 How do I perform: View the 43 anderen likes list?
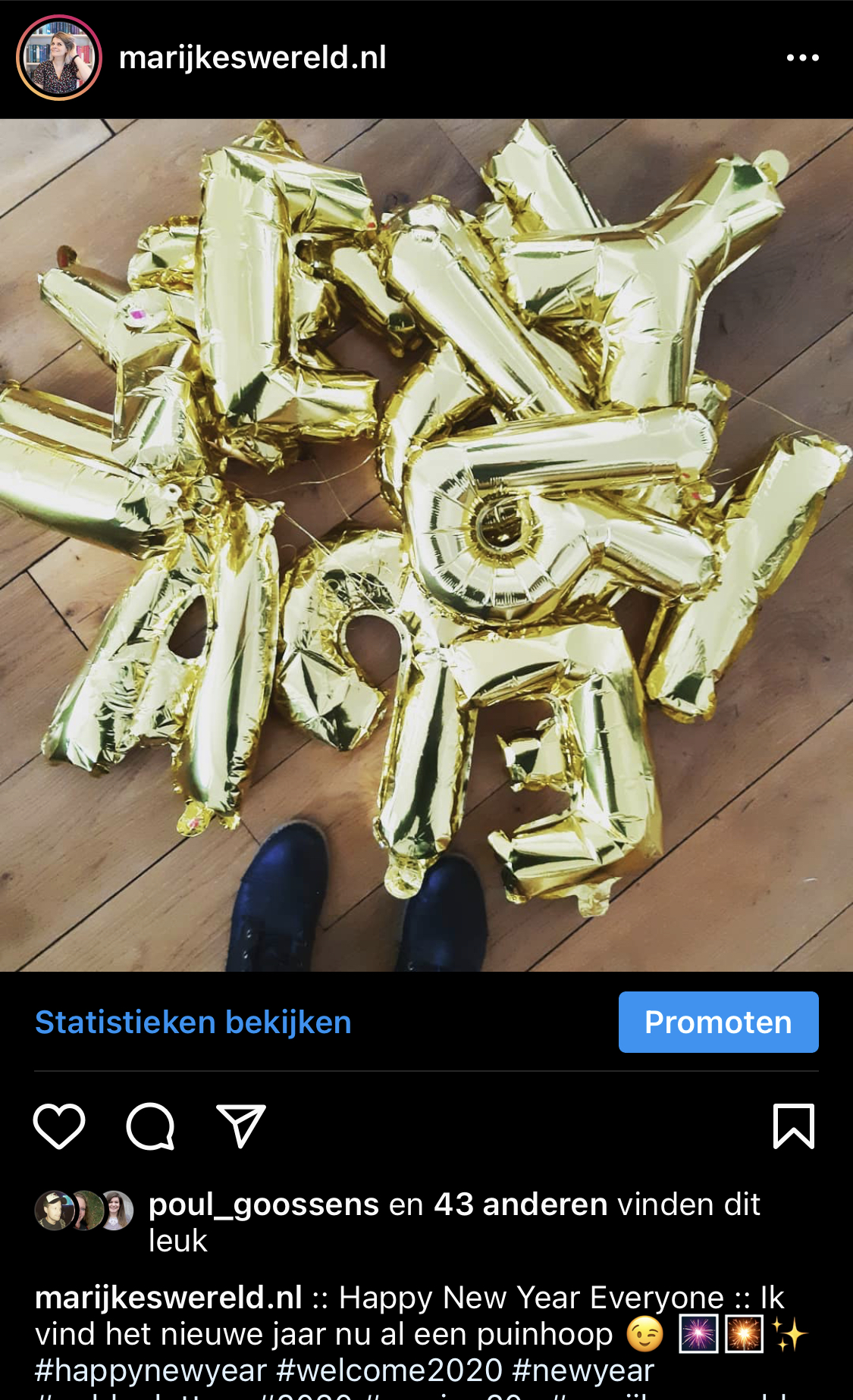coord(521,1204)
